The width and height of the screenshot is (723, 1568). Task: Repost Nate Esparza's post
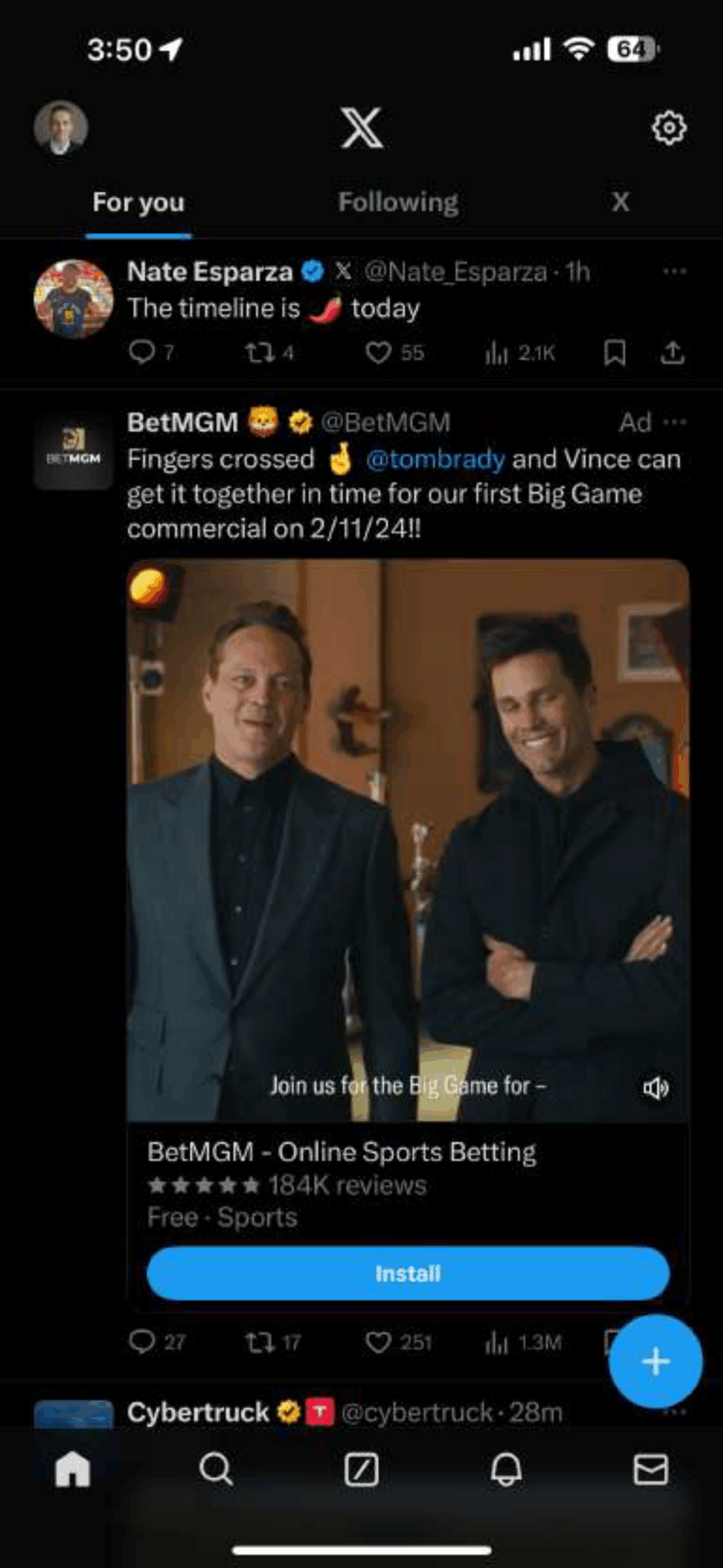tap(260, 353)
